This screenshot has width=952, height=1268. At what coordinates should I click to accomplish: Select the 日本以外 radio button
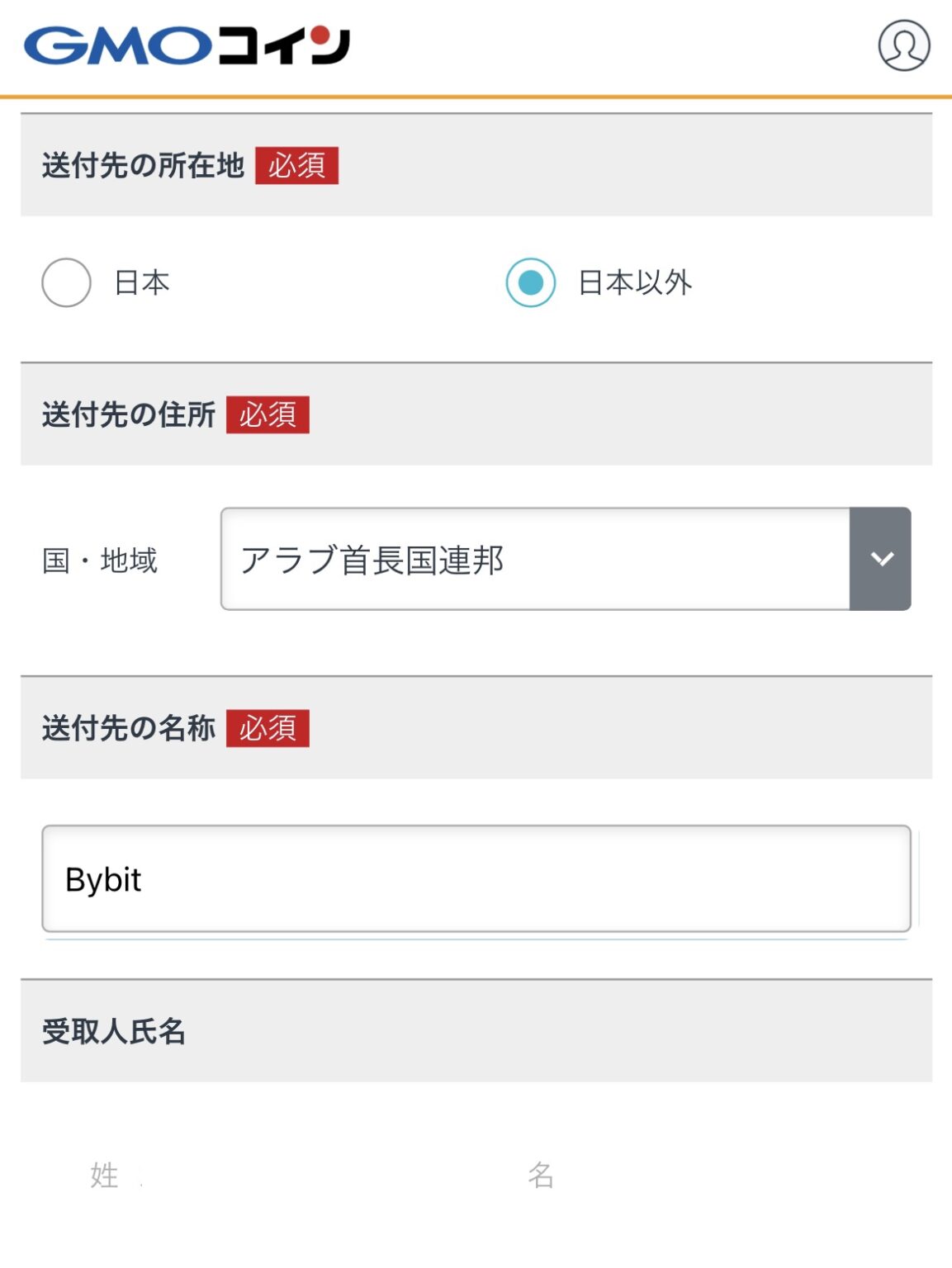528,283
